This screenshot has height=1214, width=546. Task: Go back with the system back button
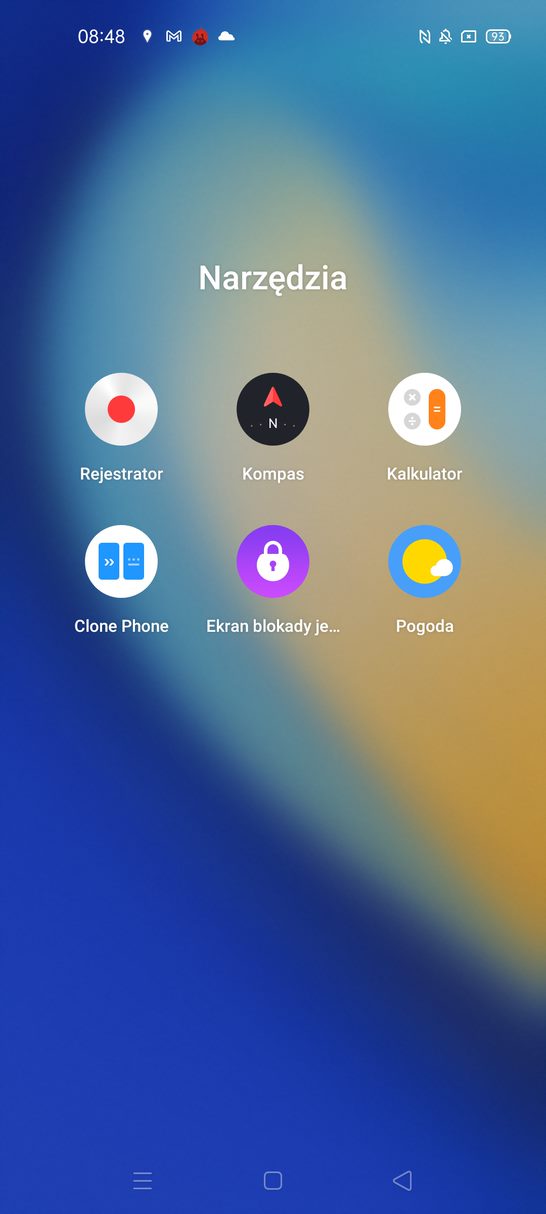pyautogui.click(x=402, y=1181)
